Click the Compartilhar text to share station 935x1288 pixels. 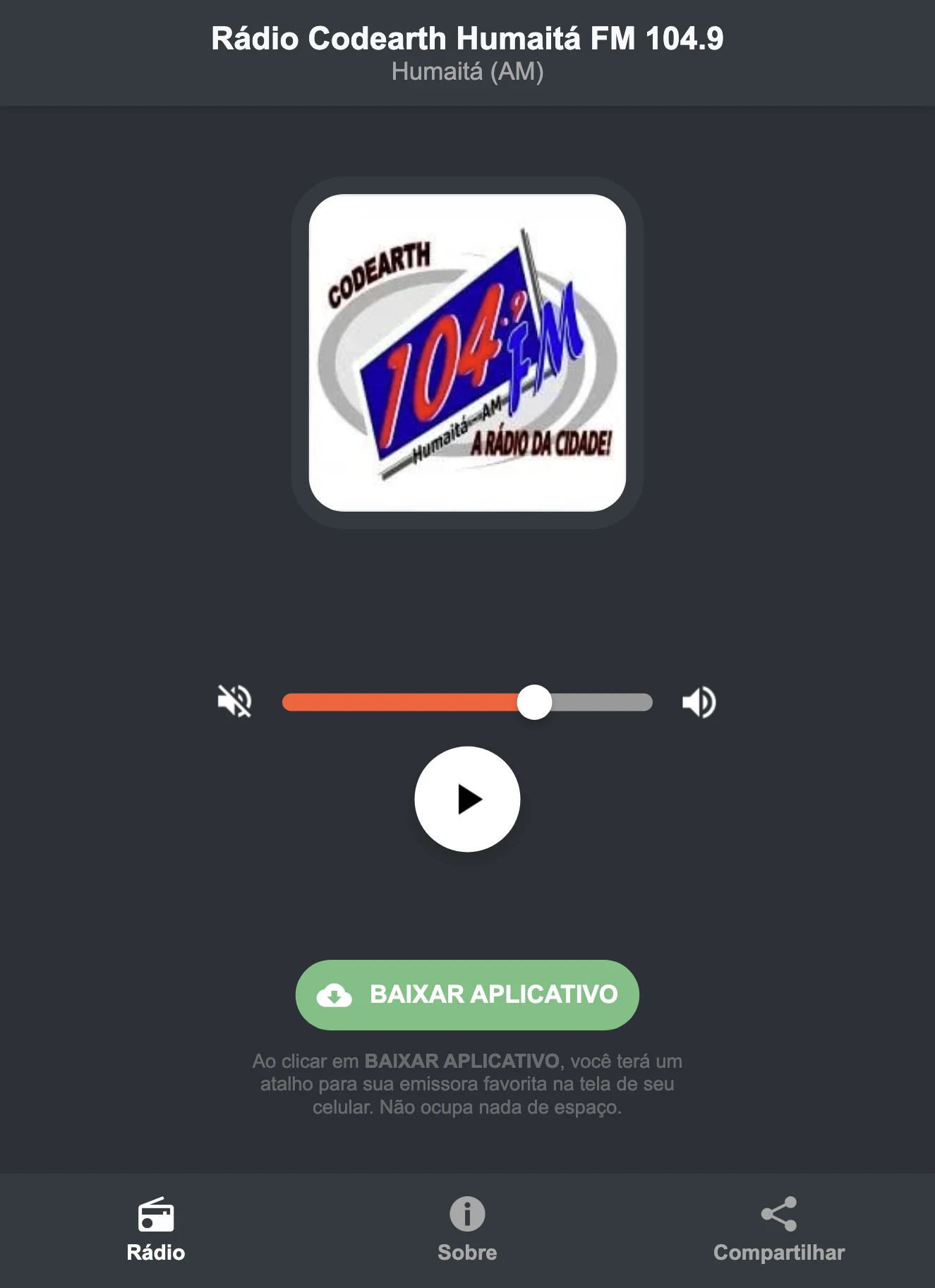(x=779, y=1252)
